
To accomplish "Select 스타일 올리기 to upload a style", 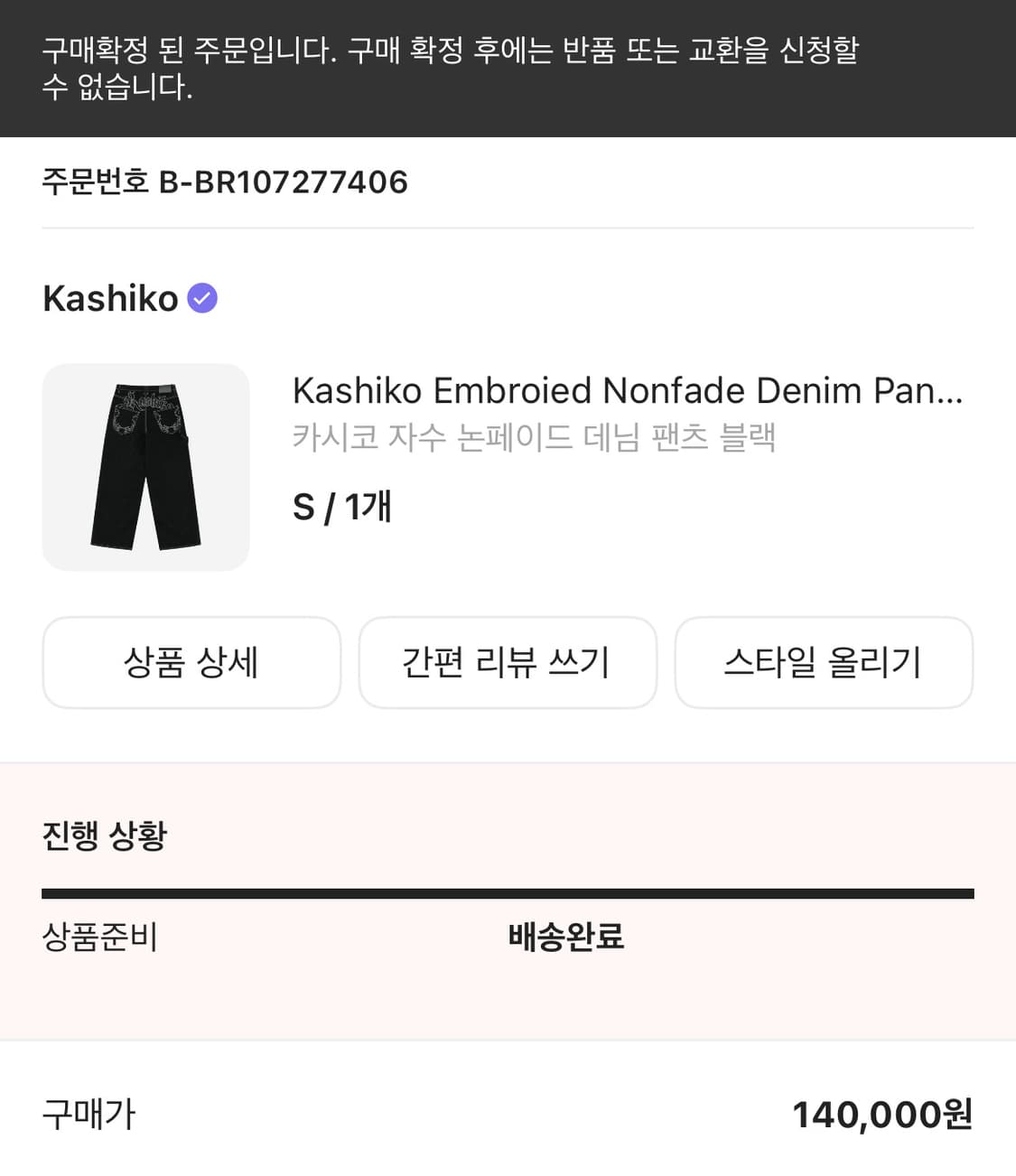I will click(x=825, y=662).
